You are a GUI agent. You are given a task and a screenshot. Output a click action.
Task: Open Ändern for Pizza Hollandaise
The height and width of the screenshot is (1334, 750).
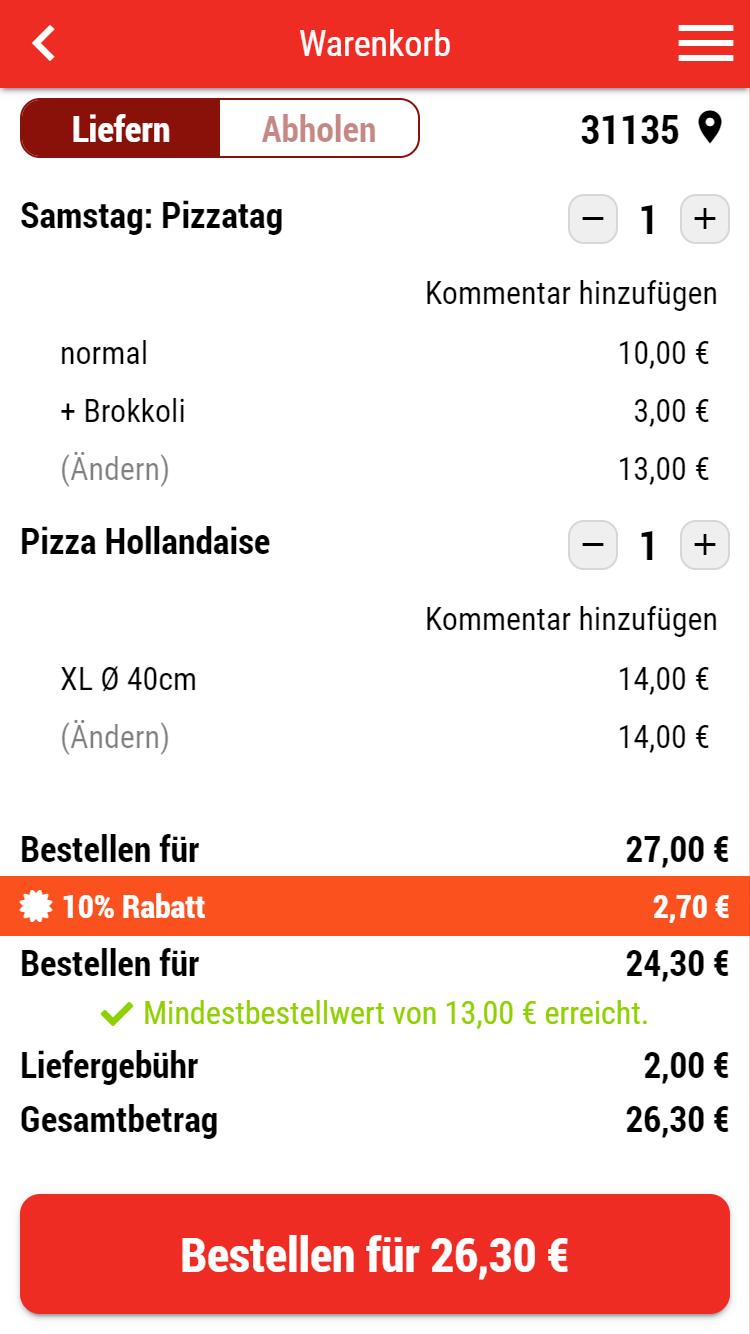point(116,737)
